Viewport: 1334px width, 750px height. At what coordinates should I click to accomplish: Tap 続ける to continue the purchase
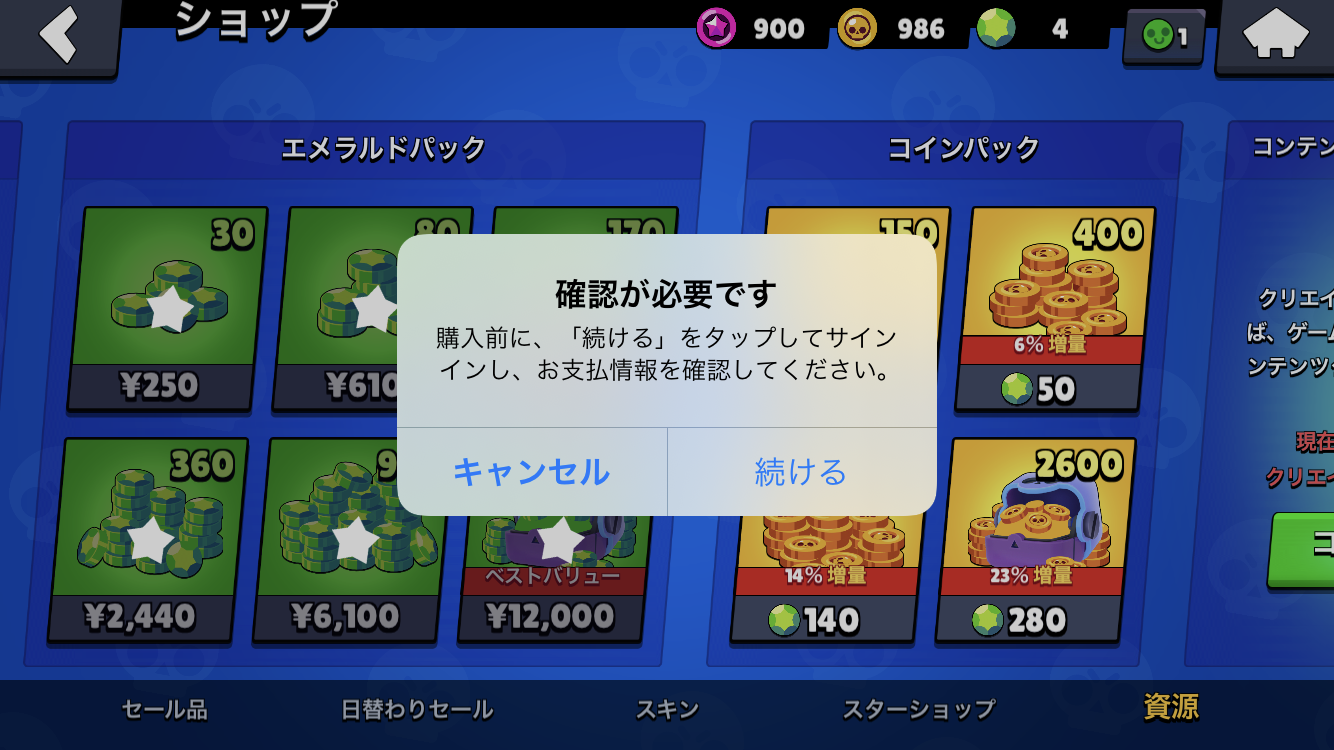click(x=801, y=471)
